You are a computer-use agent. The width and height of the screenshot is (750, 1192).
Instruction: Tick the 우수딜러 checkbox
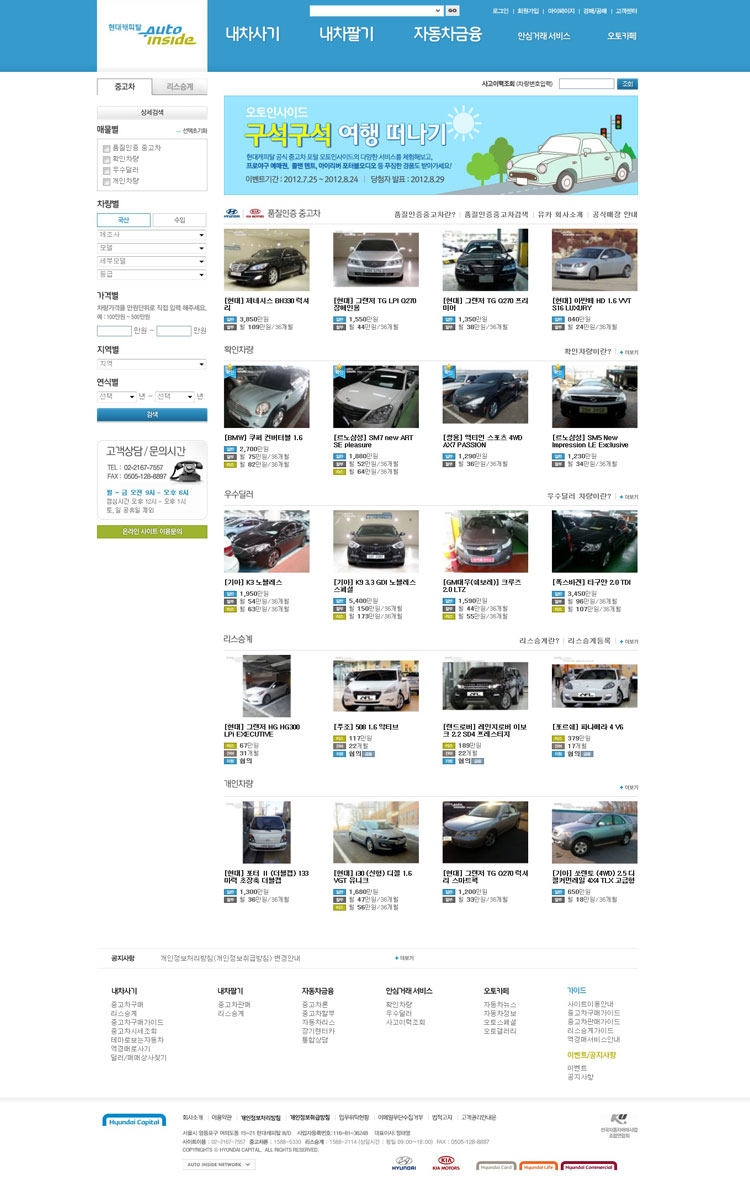(107, 170)
